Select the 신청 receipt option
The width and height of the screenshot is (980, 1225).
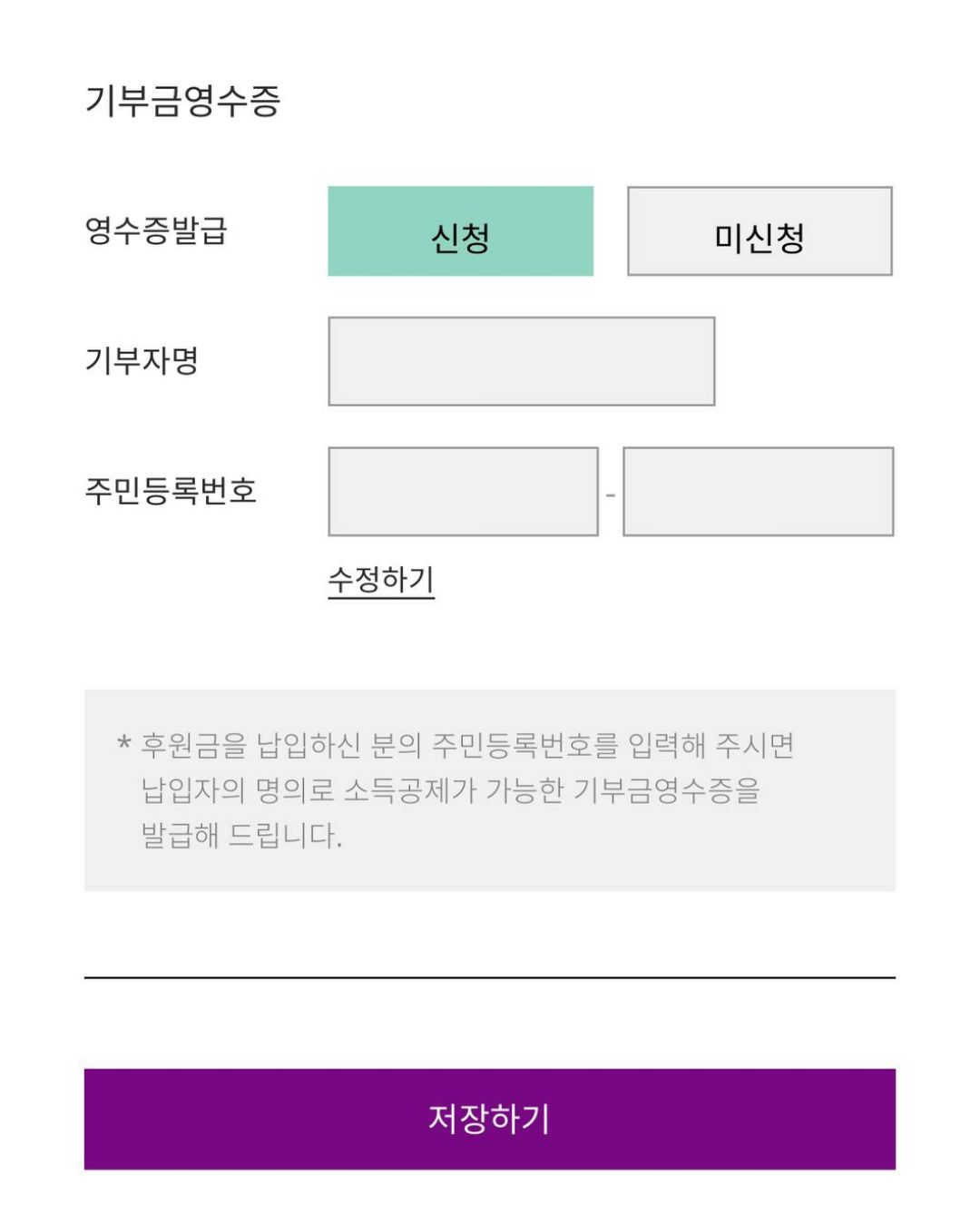coord(460,231)
